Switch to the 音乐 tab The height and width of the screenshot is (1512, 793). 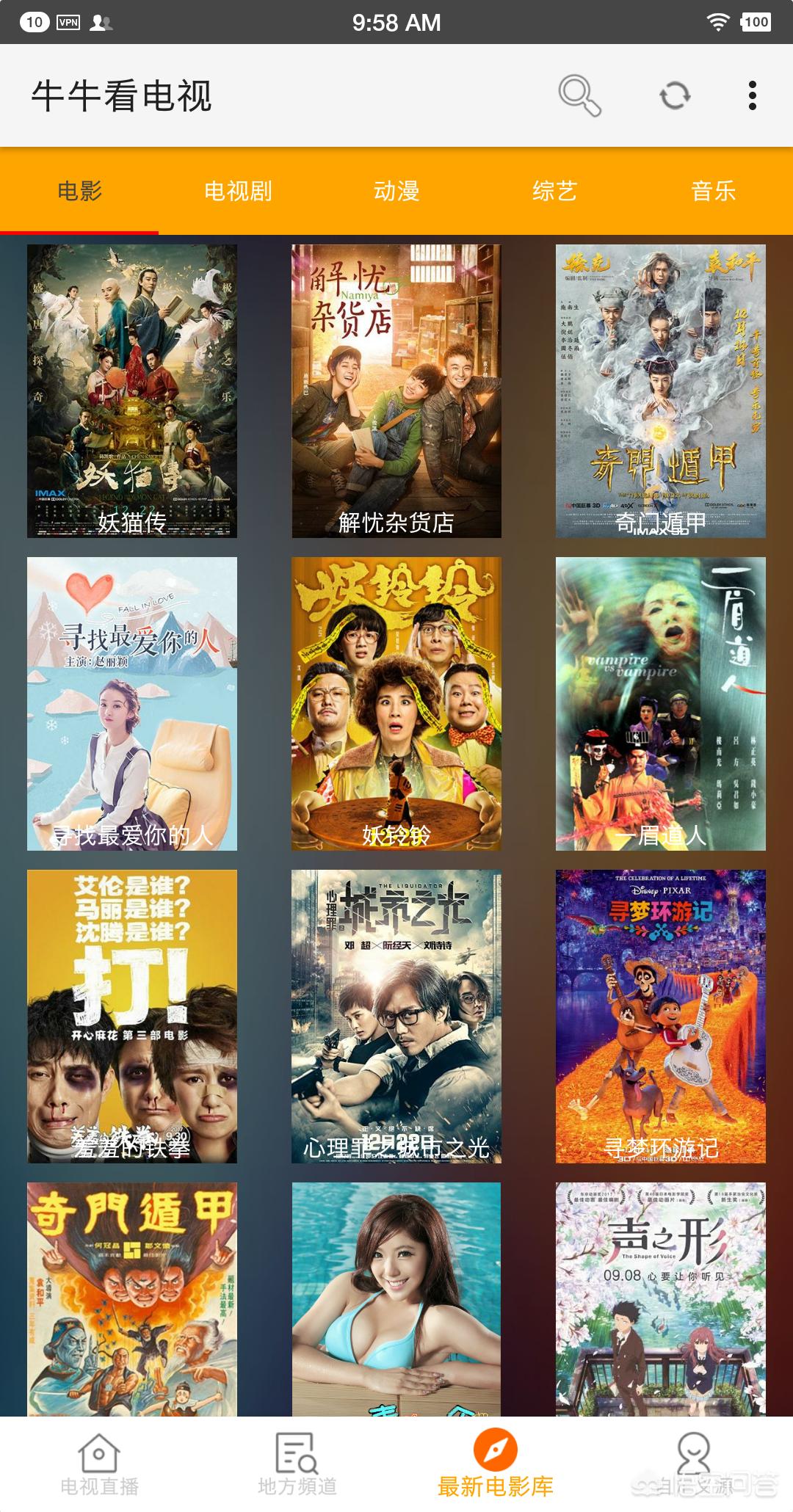point(714,191)
